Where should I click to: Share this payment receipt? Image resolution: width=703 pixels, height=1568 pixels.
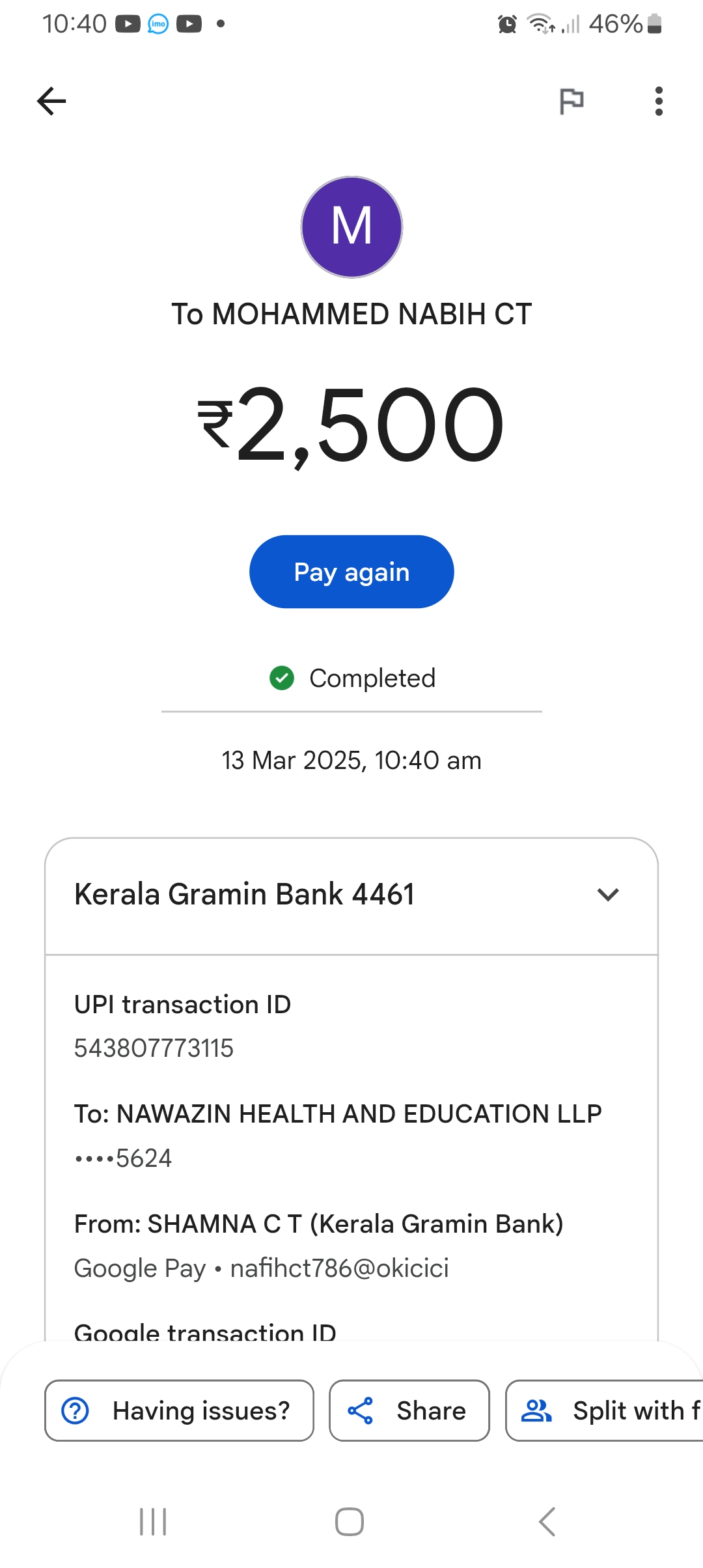click(x=409, y=1410)
